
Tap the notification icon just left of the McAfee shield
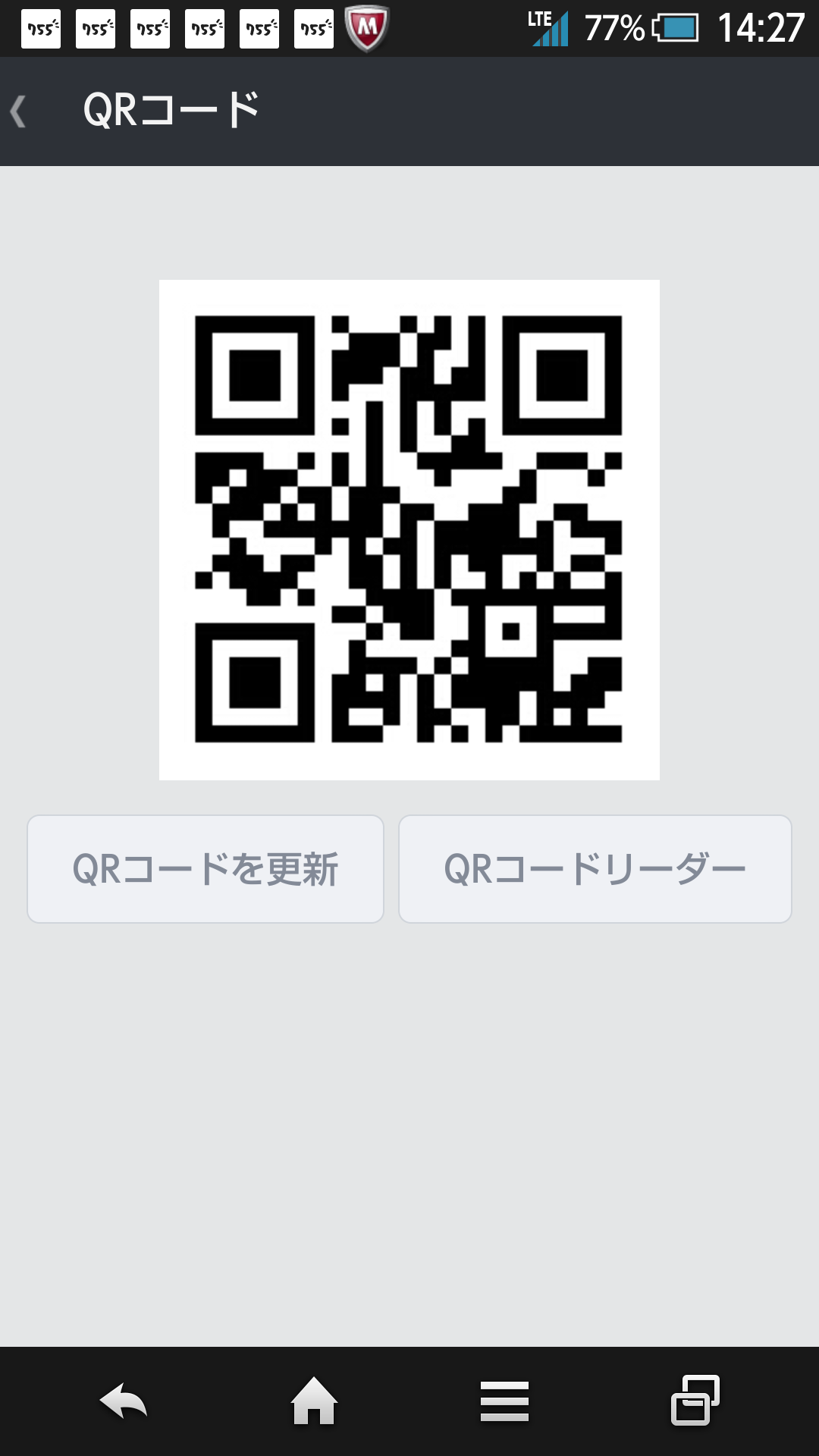point(312,29)
